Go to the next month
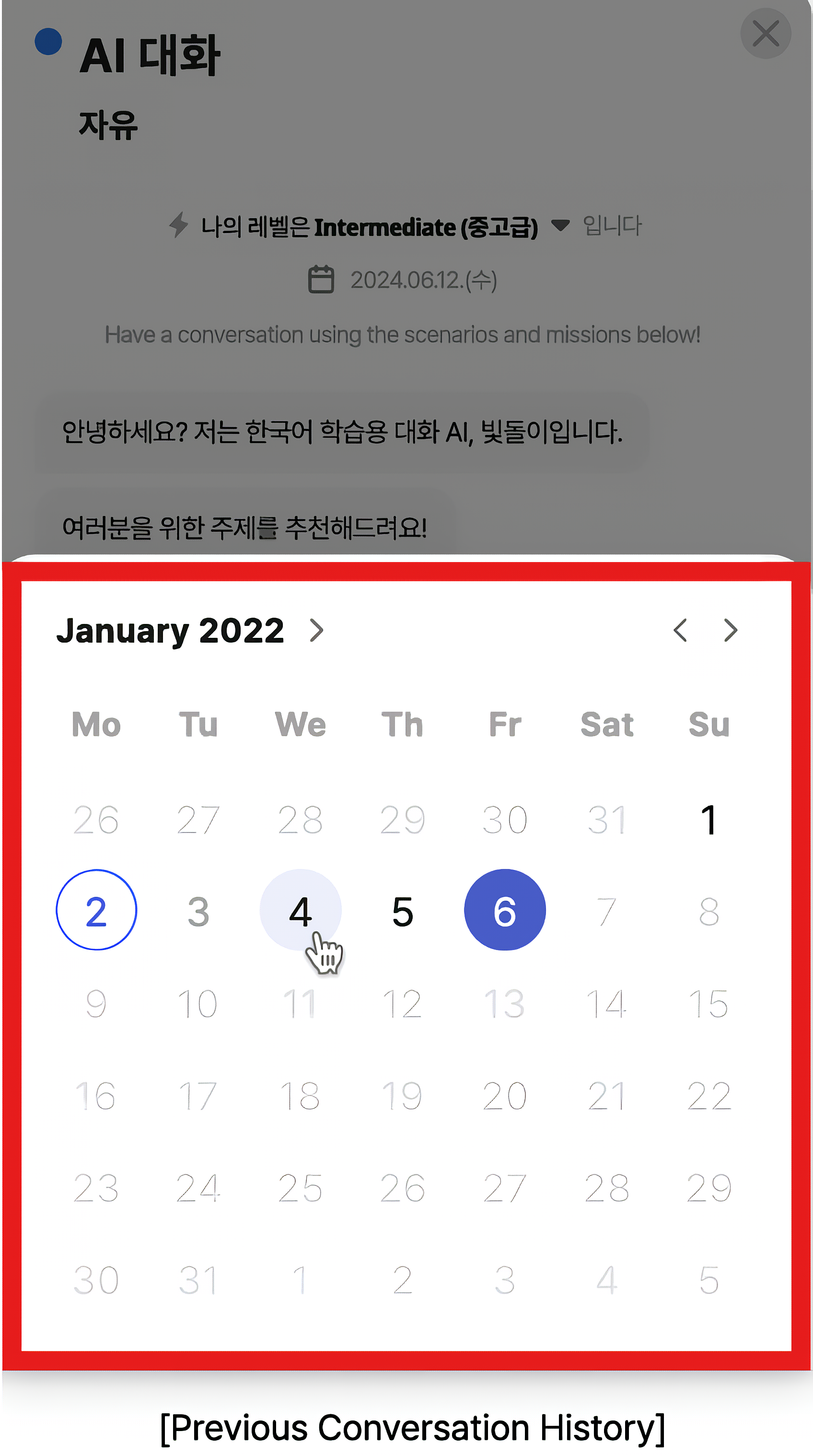Image resolution: width=813 pixels, height=1456 pixels. click(x=731, y=630)
